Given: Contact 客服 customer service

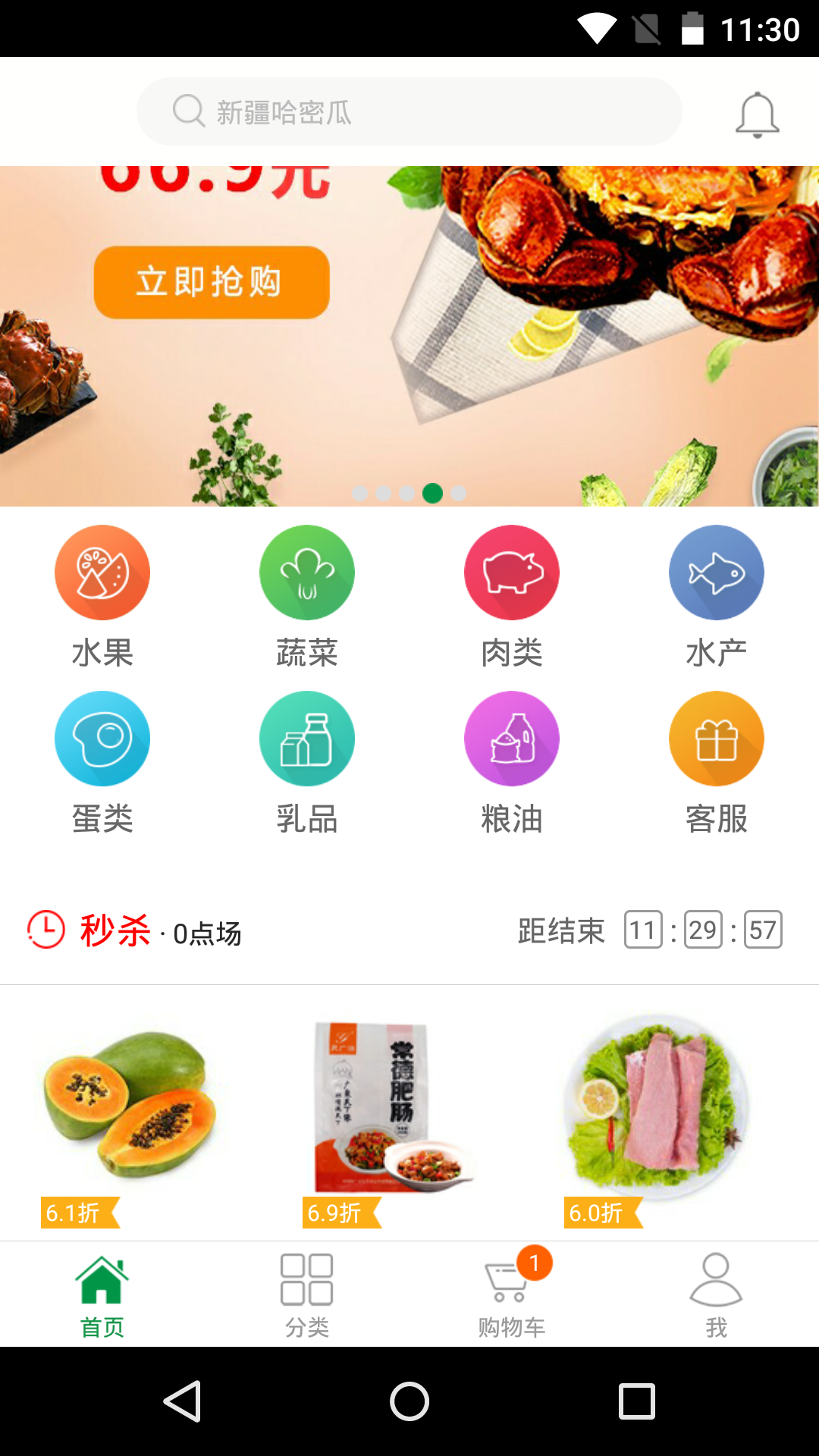Looking at the screenshot, I should click(x=717, y=763).
